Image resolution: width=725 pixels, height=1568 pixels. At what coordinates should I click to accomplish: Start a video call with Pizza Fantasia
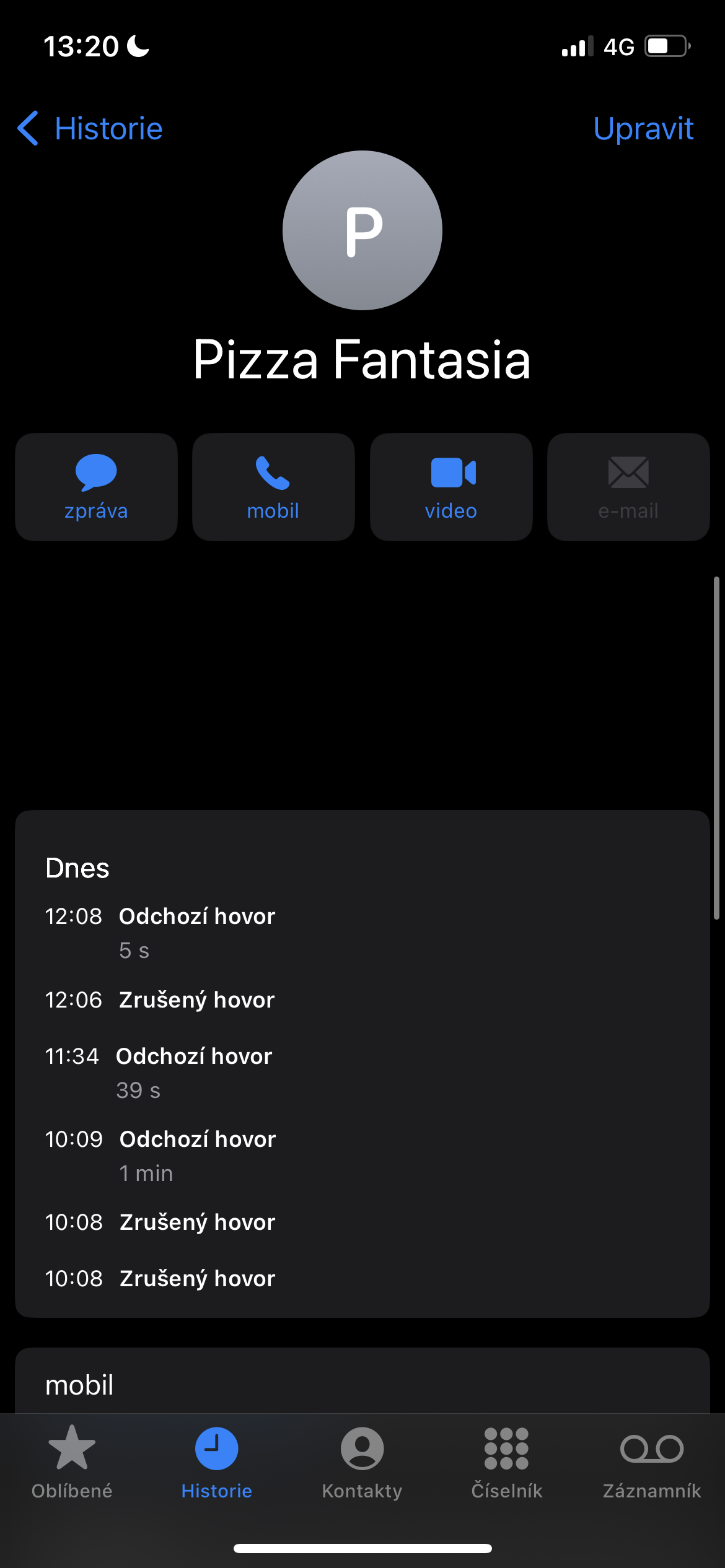451,487
